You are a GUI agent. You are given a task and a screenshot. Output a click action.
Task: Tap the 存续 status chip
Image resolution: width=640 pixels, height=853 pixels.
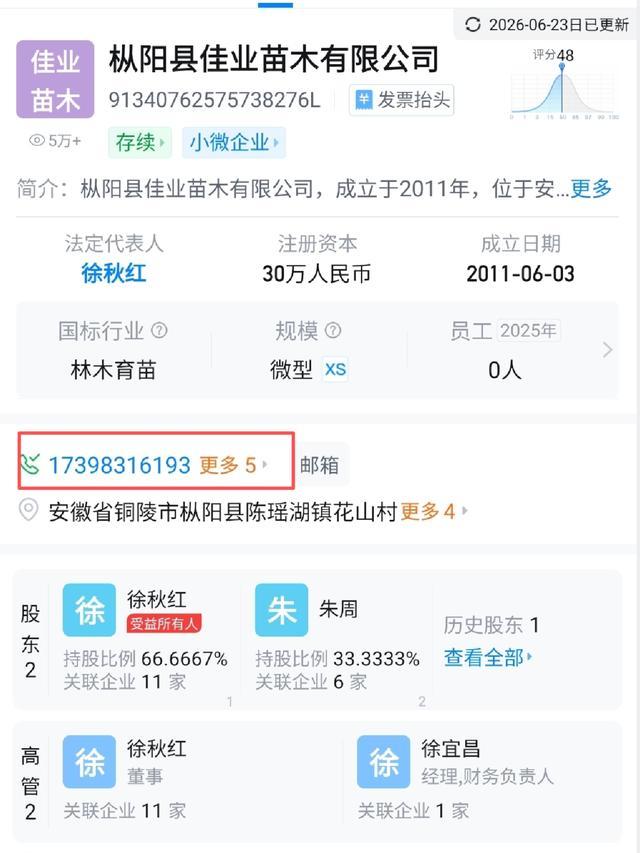click(140, 143)
